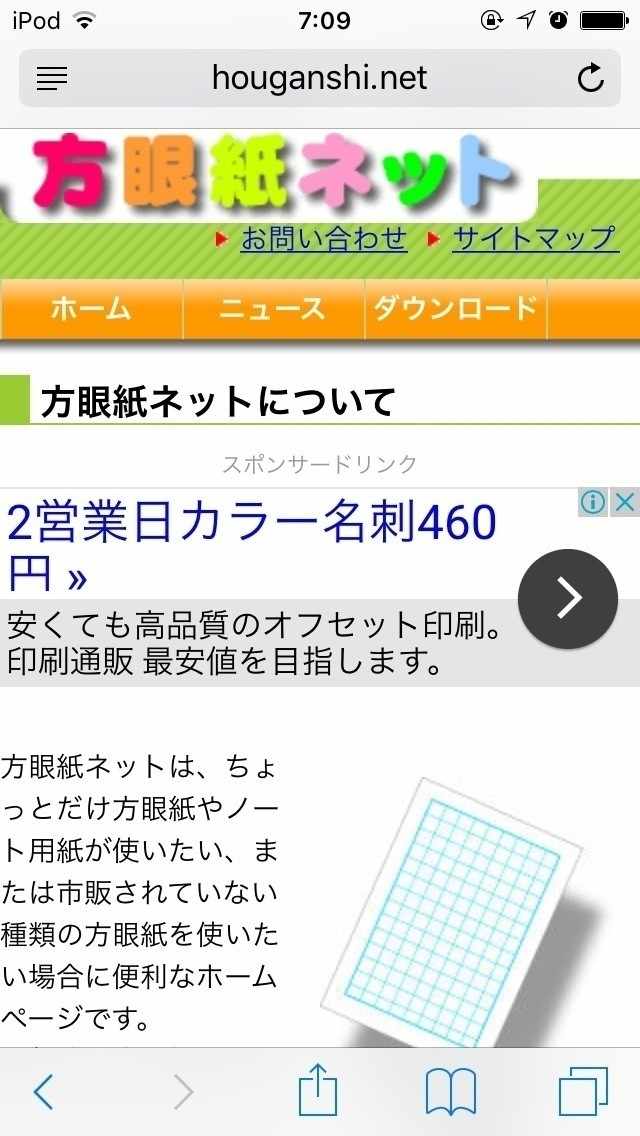
Task: Open Safari bookmarks
Action: (450, 1092)
